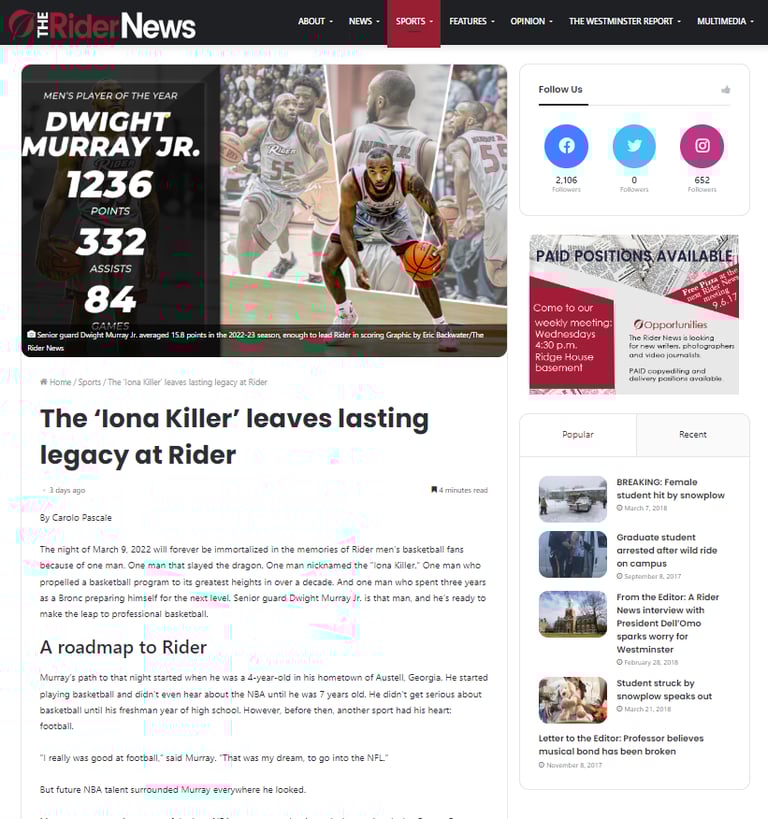This screenshot has width=768, height=819.
Task: Read 'BREAKING: Female student hit by snowplow'
Action: click(670, 488)
